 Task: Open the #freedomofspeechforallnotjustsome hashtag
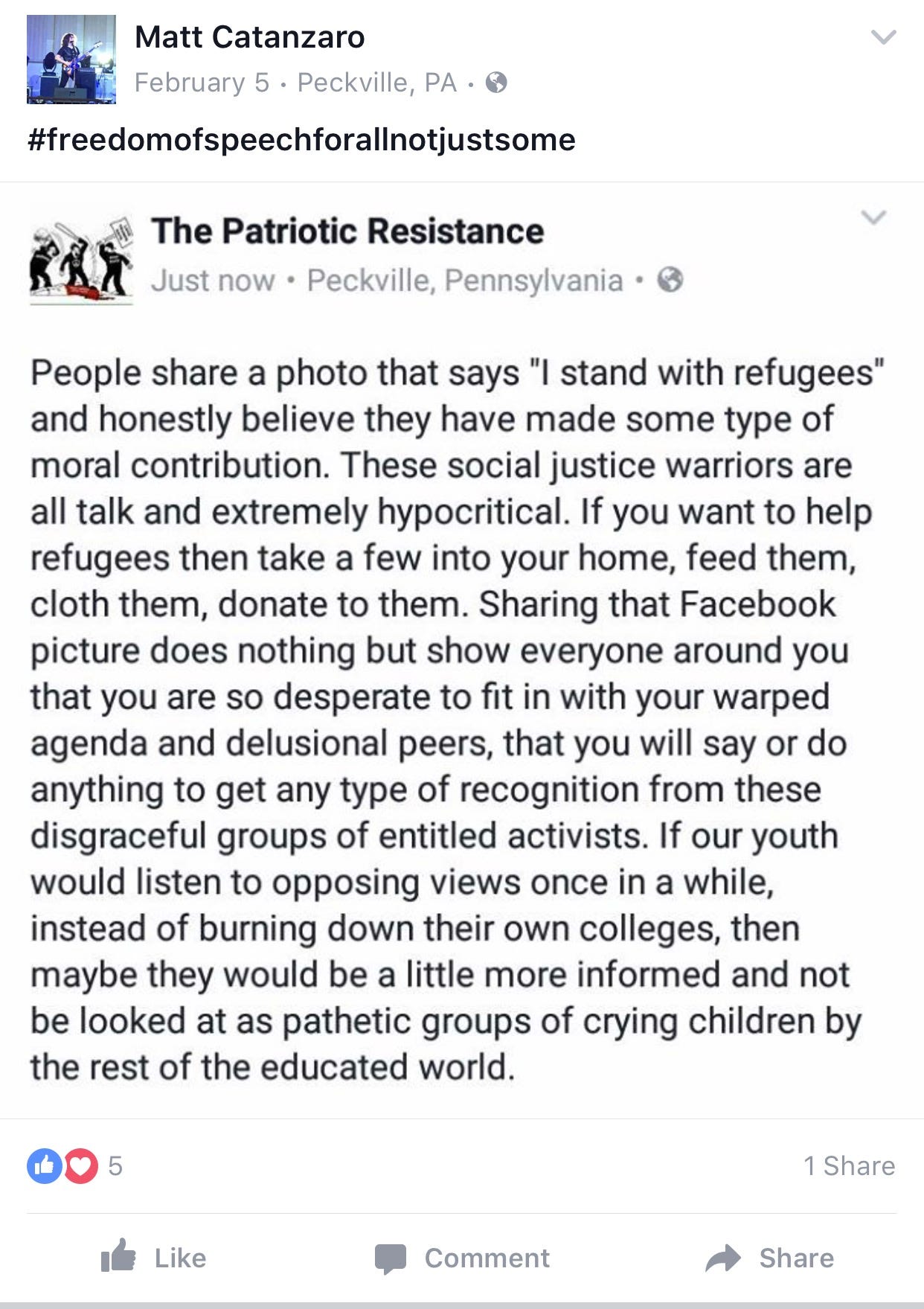pos(301,140)
